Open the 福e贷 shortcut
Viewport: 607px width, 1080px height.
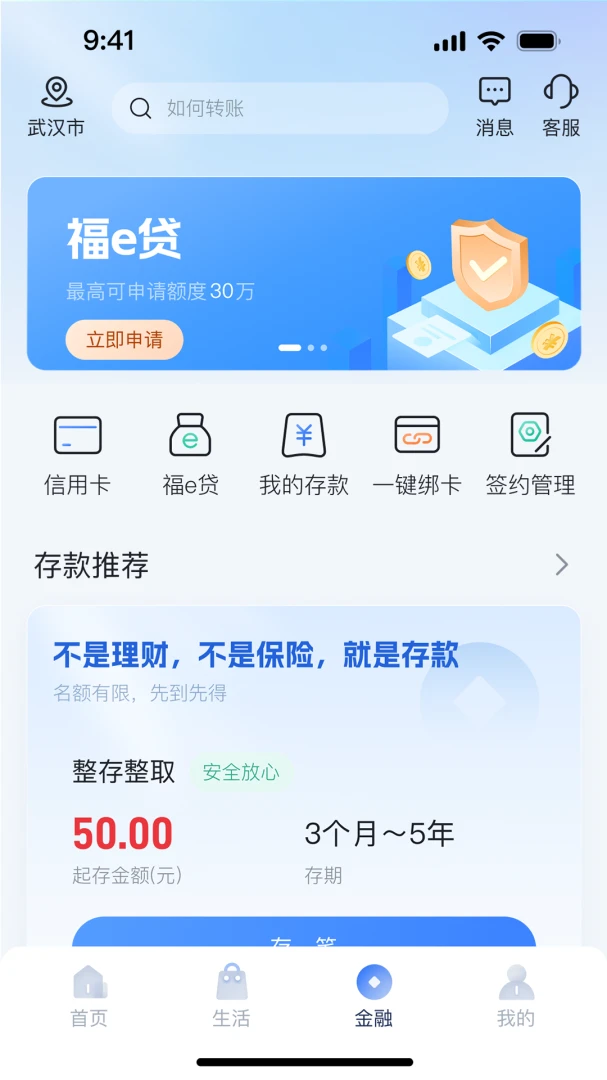(190, 454)
